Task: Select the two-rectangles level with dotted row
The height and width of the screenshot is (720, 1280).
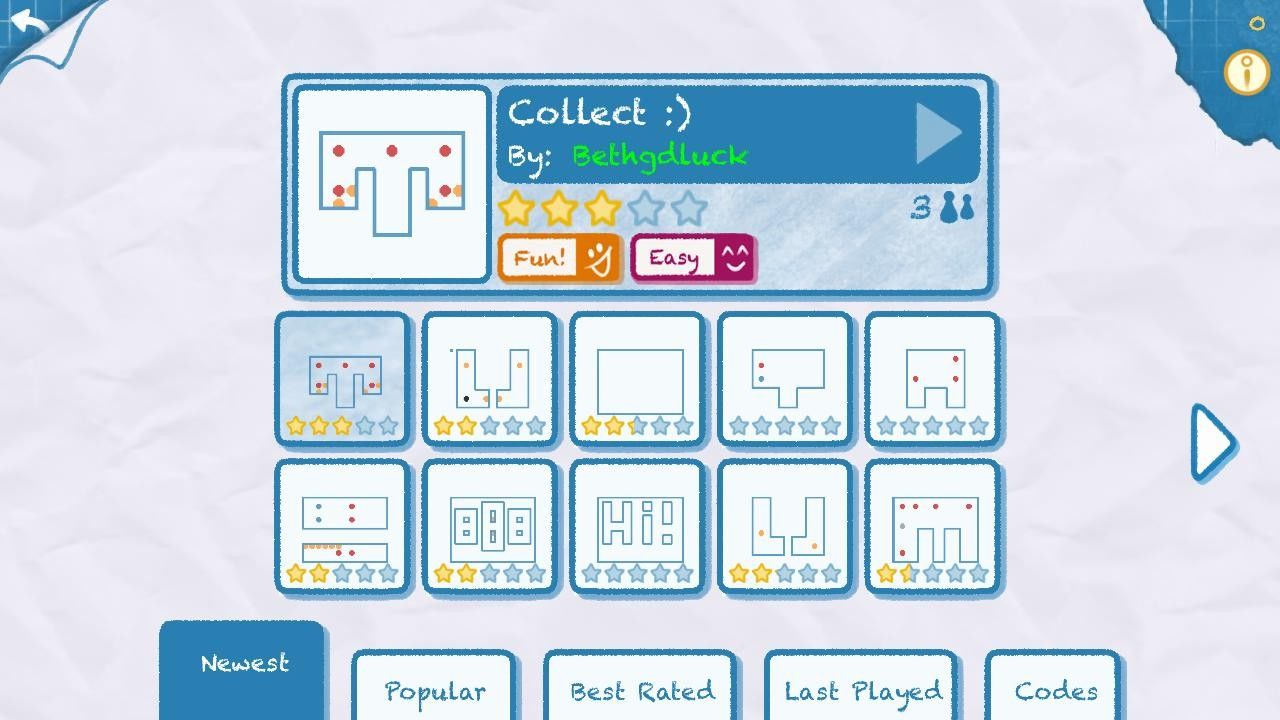Action: [343, 528]
